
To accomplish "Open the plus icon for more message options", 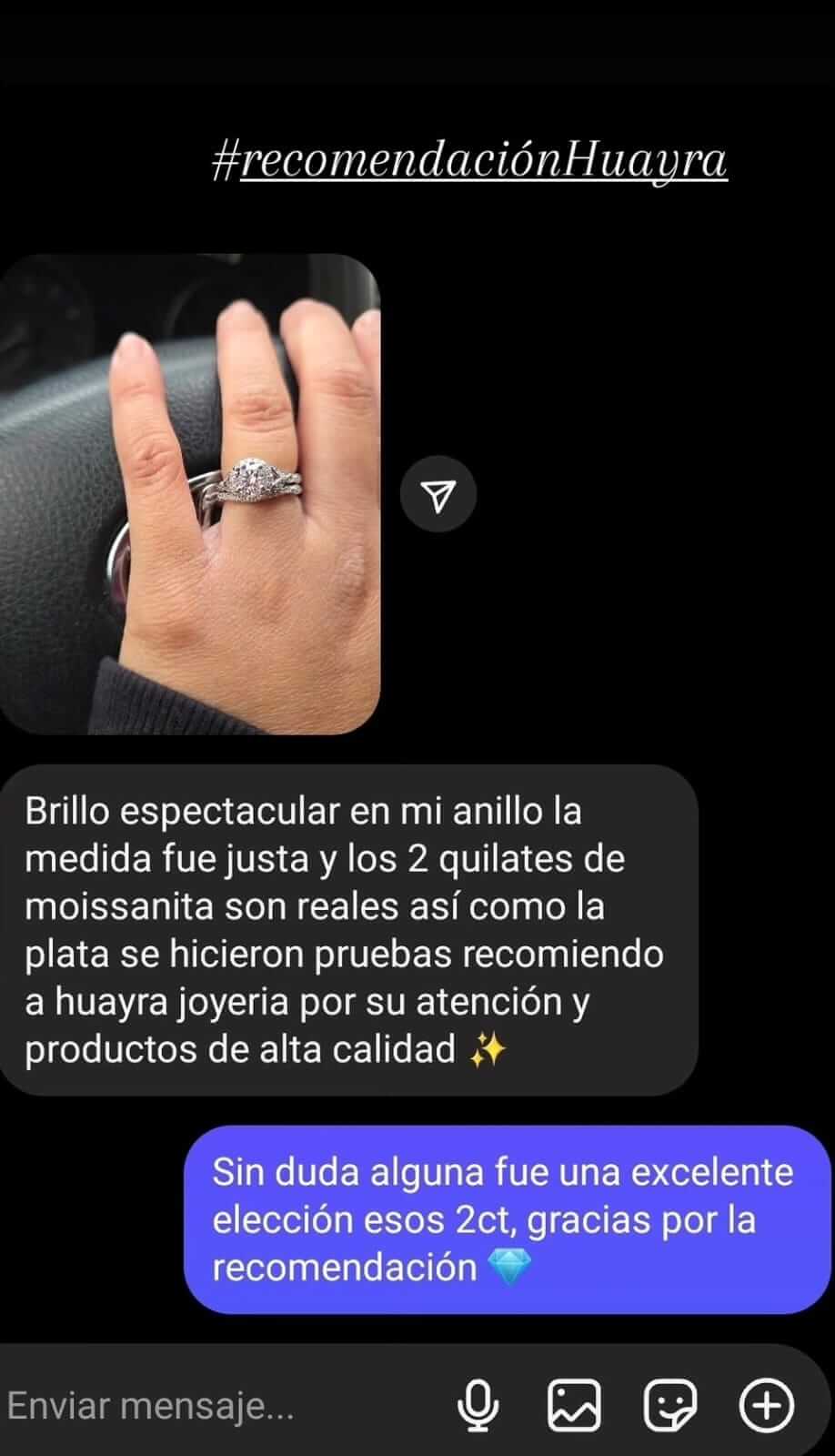I will (x=765, y=1405).
